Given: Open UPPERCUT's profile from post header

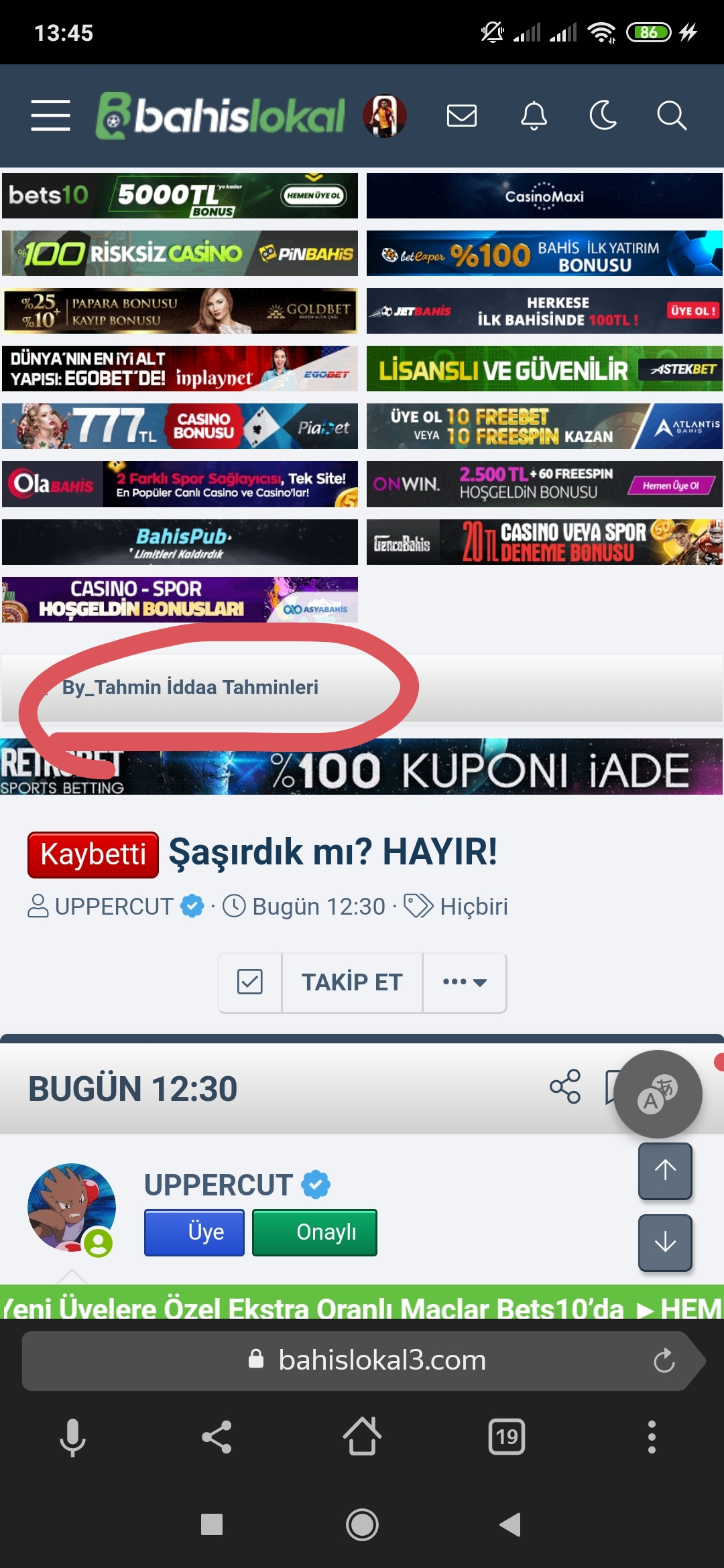Looking at the screenshot, I should pyautogui.click(x=219, y=1185).
